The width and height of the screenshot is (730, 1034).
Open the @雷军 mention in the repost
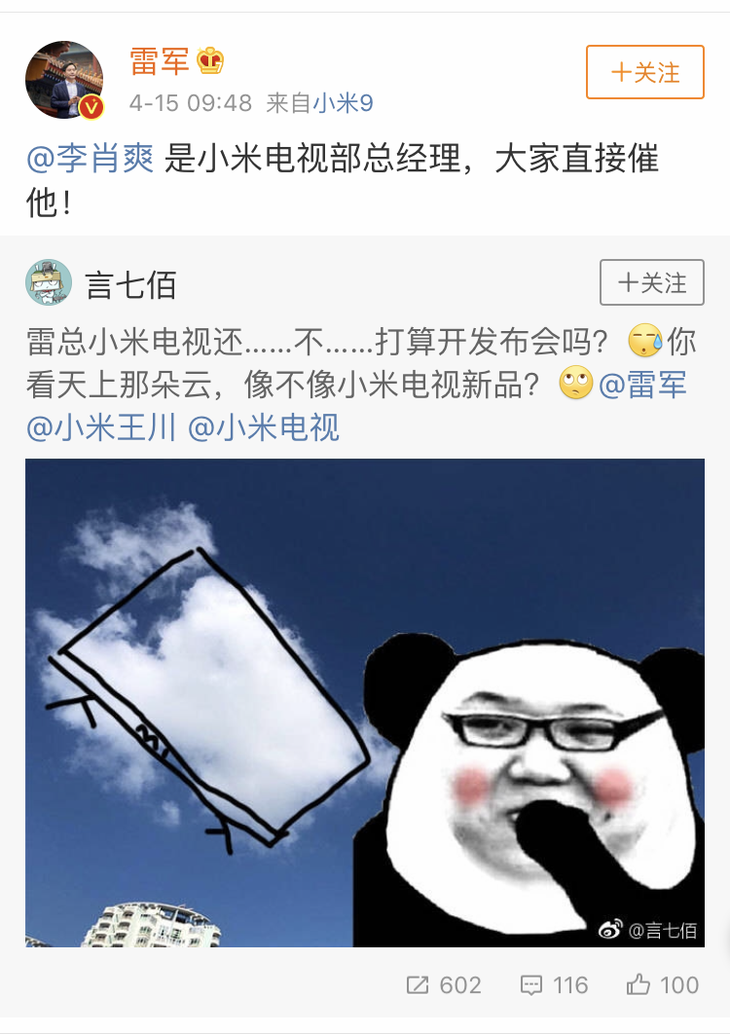pos(642,385)
